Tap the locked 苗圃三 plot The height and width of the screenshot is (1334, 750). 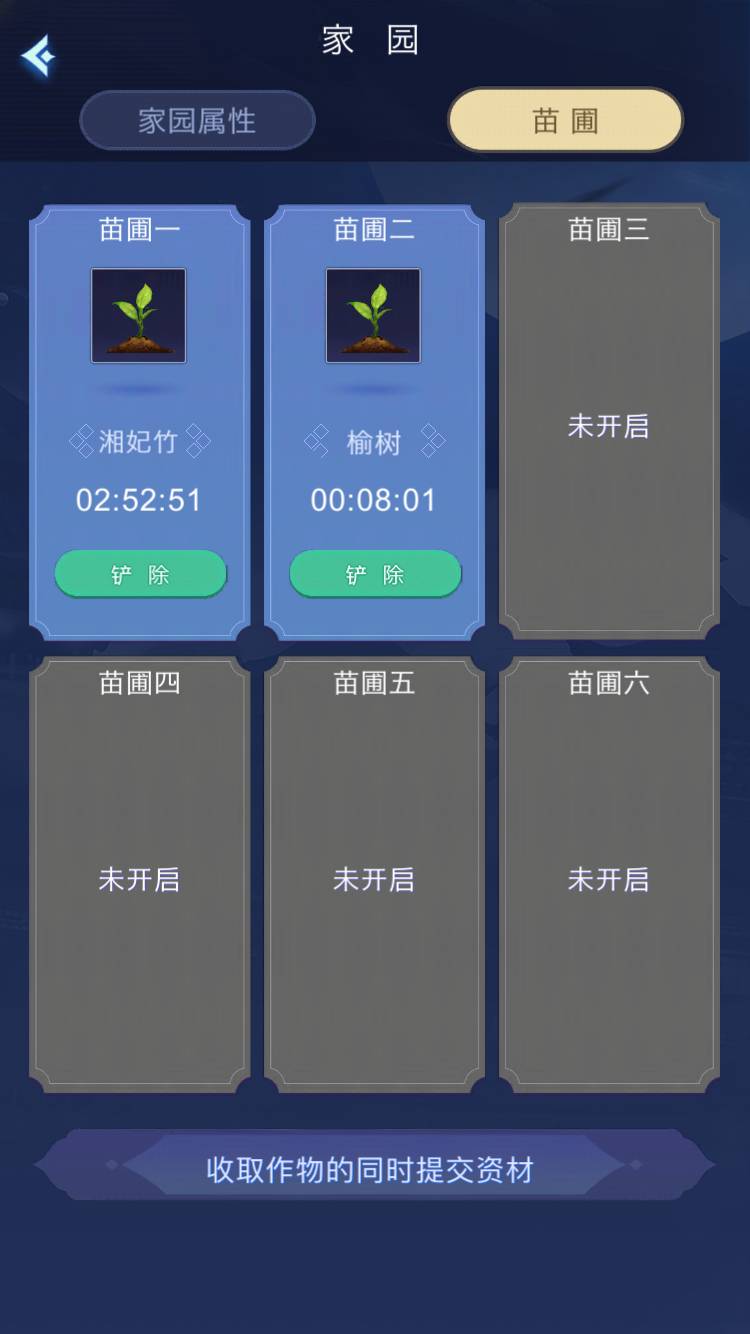click(x=609, y=421)
